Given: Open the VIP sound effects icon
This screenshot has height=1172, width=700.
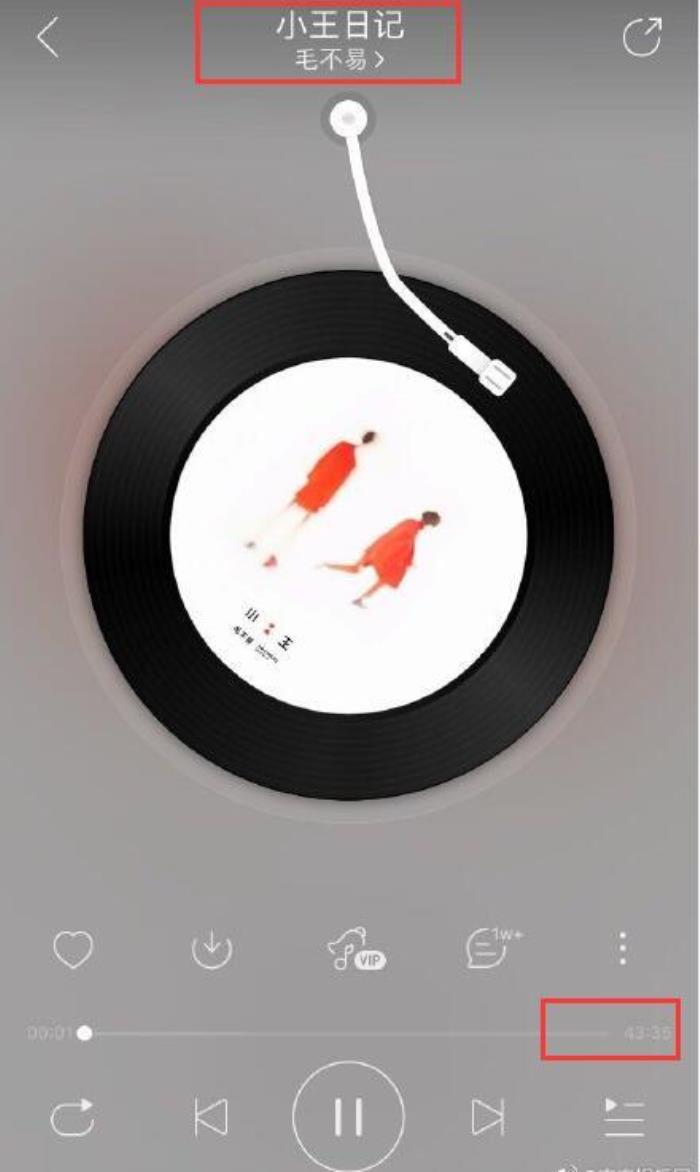Looking at the screenshot, I should 355,950.
